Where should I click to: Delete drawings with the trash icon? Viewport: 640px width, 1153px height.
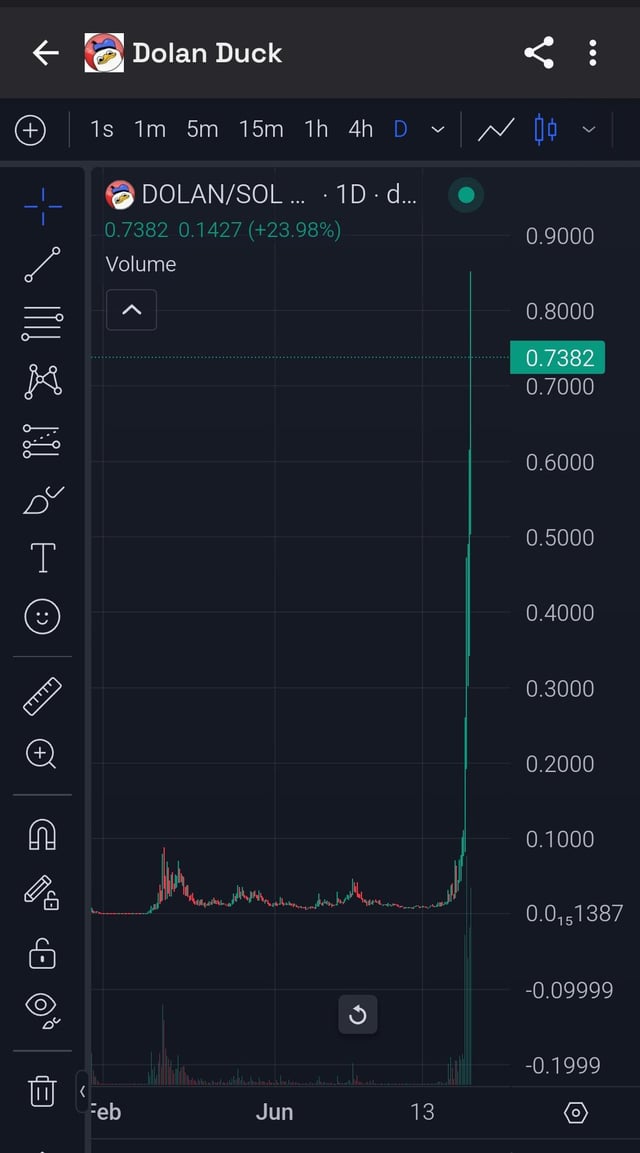pos(42,1090)
